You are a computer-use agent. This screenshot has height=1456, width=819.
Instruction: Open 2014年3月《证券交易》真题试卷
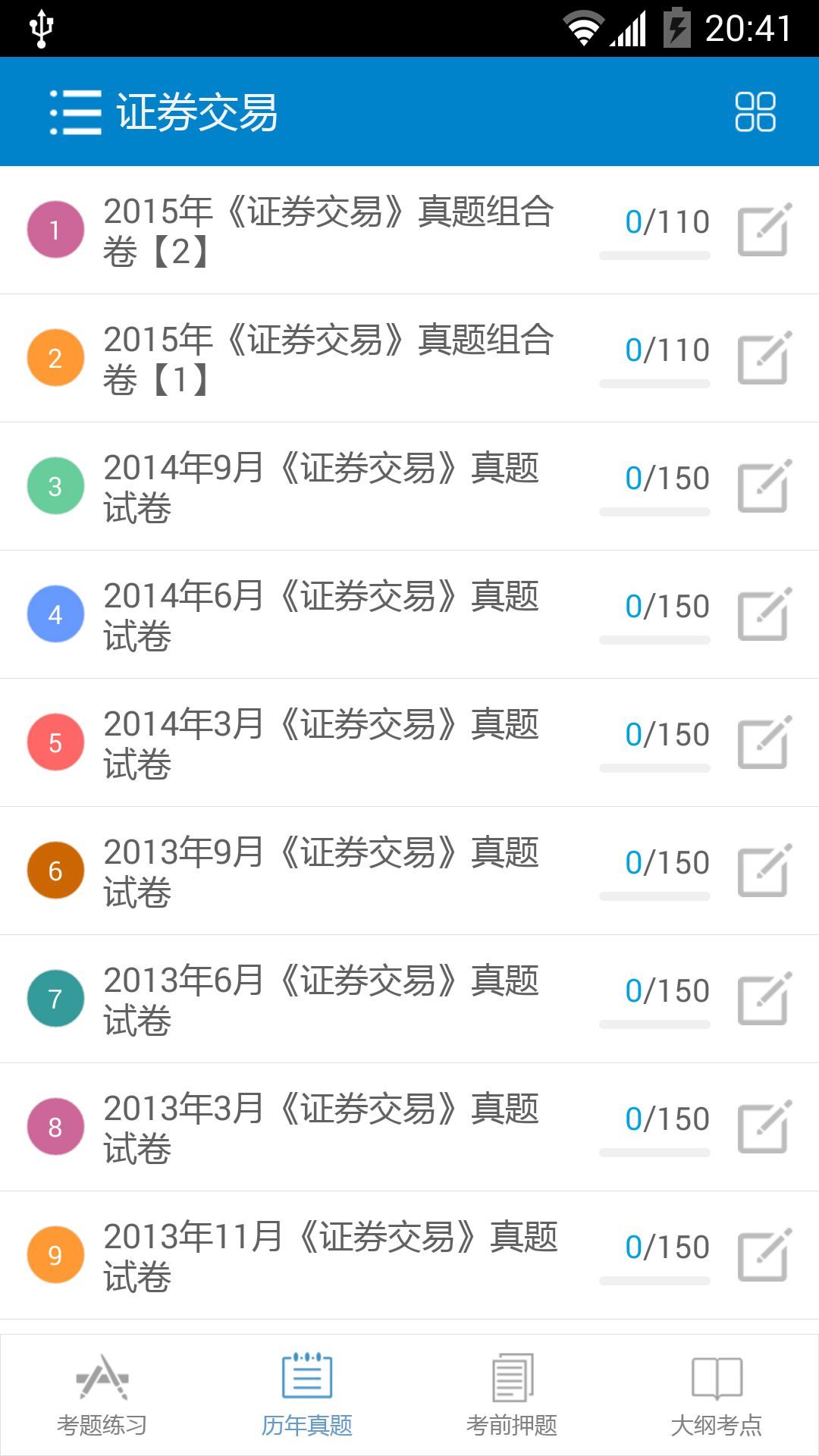tap(321, 743)
